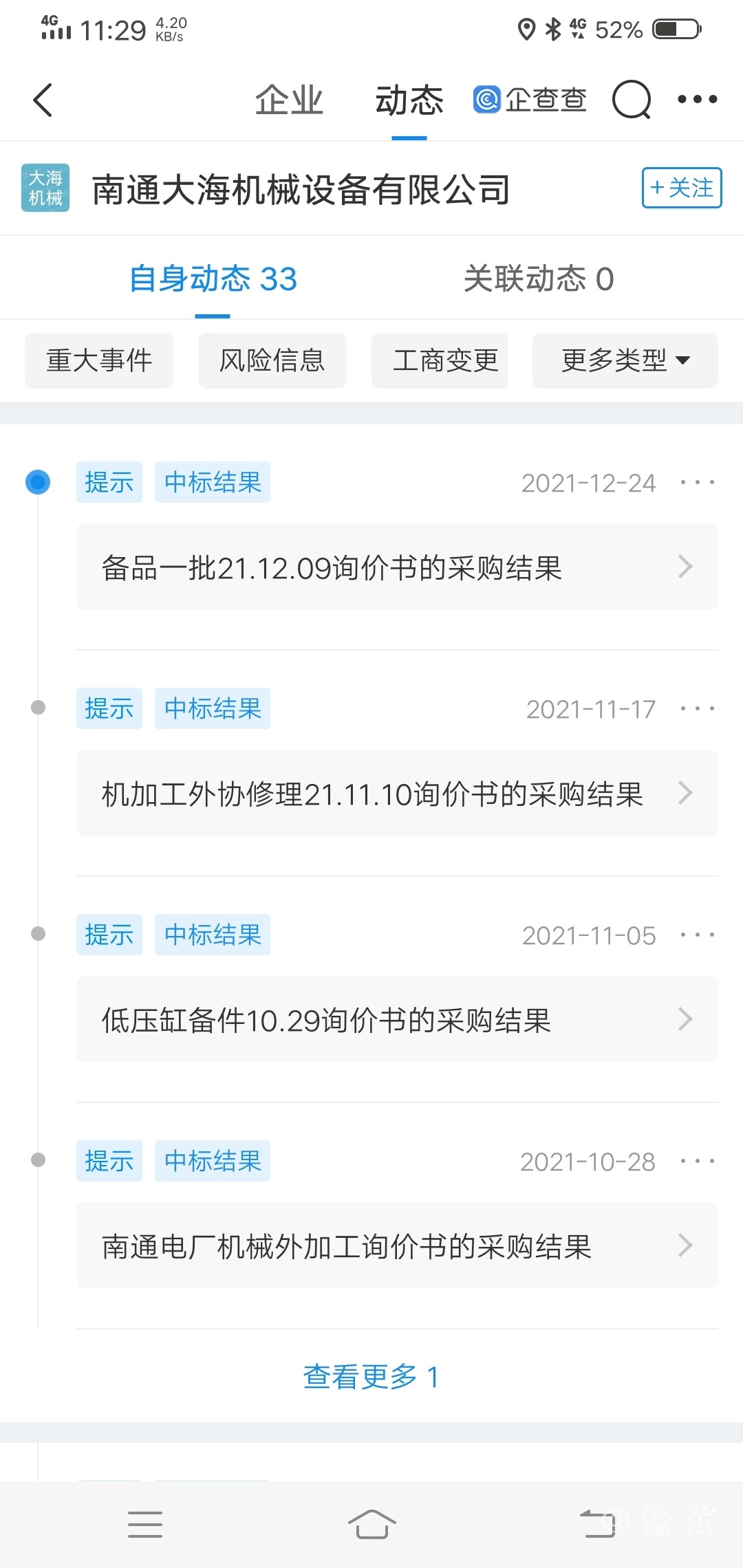Viewport: 743px width, 1568px height.
Task: Open the top-right overflow menu
Action: pos(697,100)
